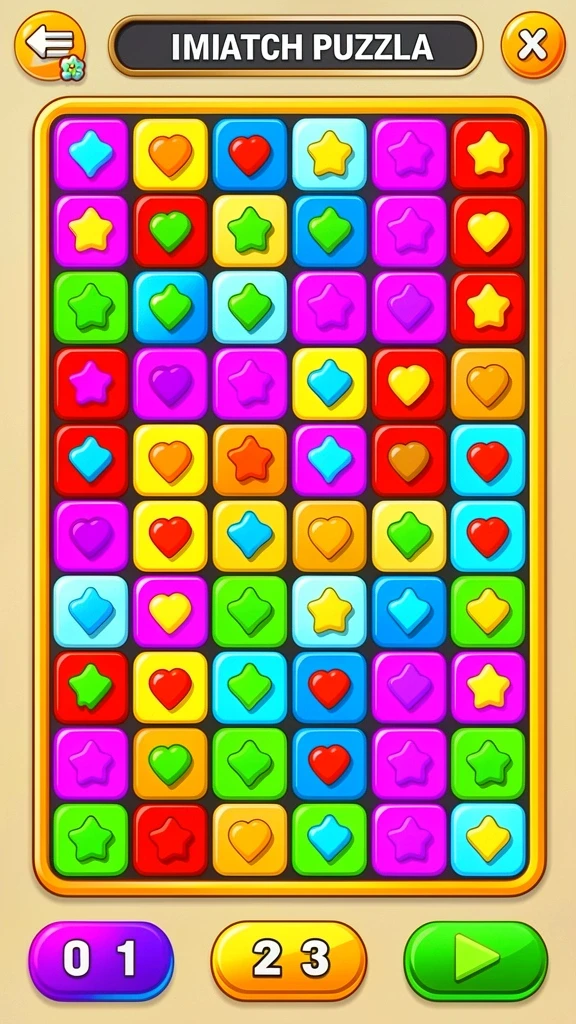Image resolution: width=576 pixels, height=1024 pixels.
Task: Tap the green heart on the orange tile
Action: tap(170, 763)
